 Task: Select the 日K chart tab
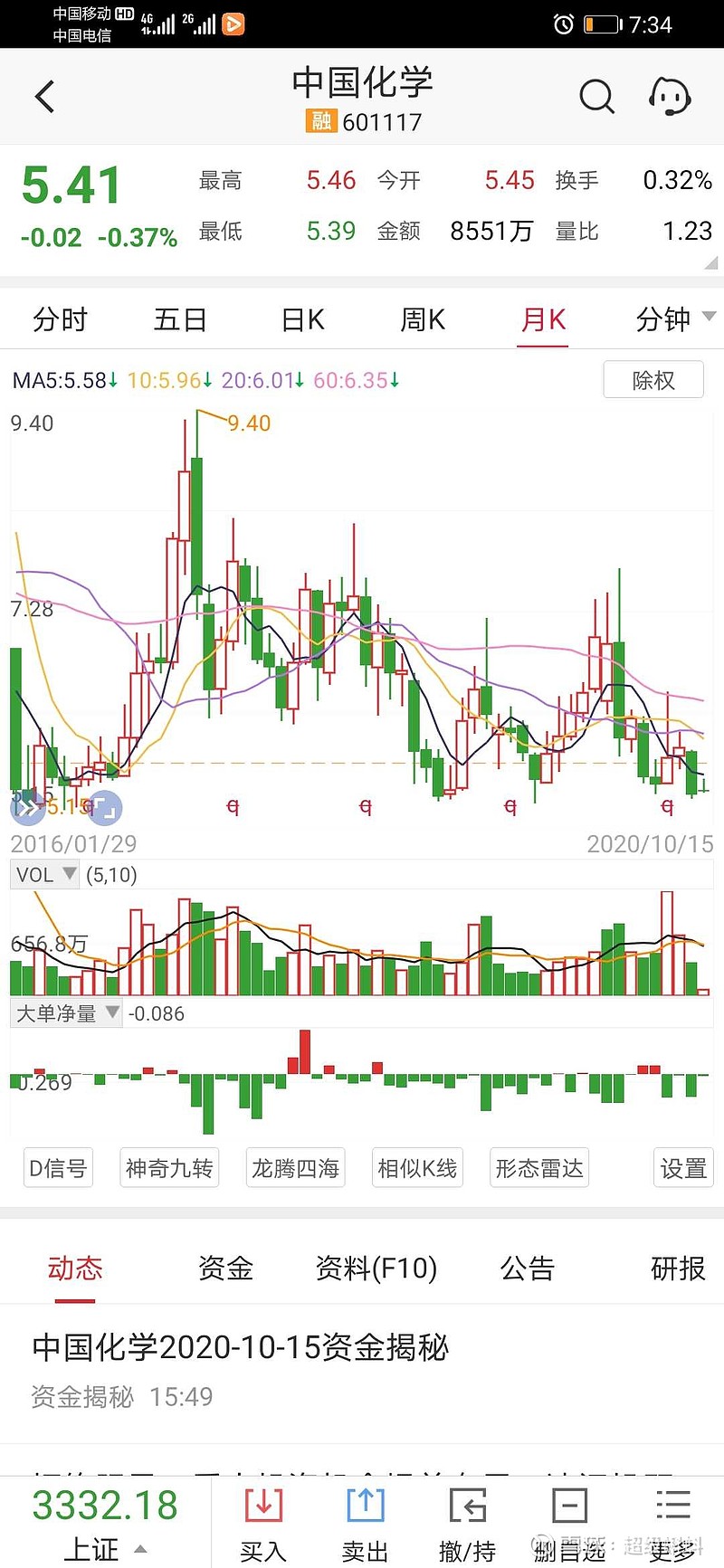click(302, 319)
